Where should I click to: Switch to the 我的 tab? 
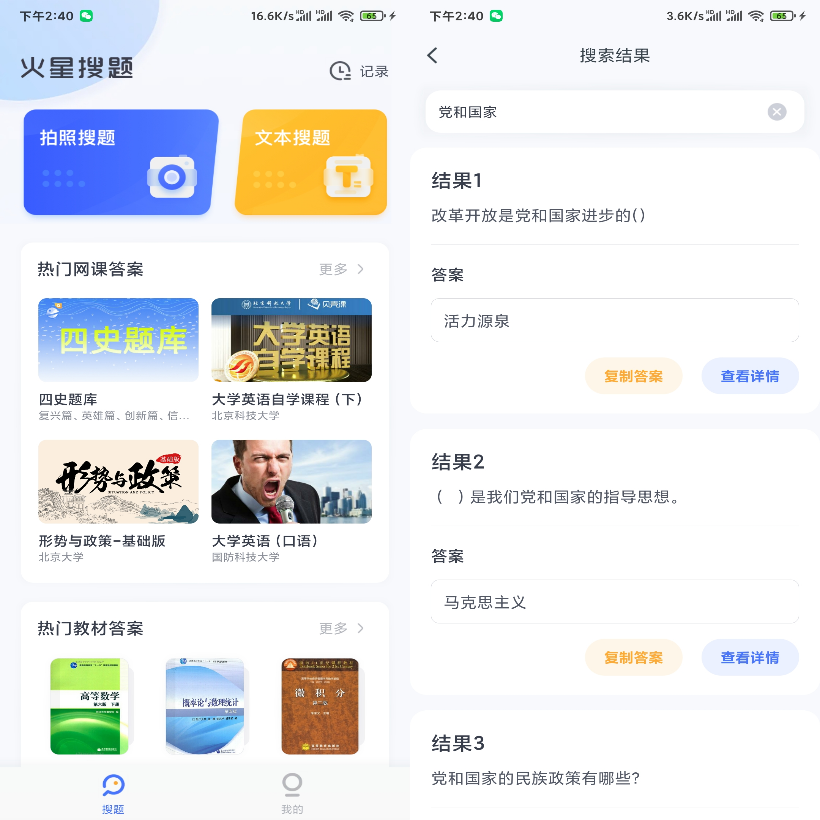pyautogui.click(x=292, y=792)
